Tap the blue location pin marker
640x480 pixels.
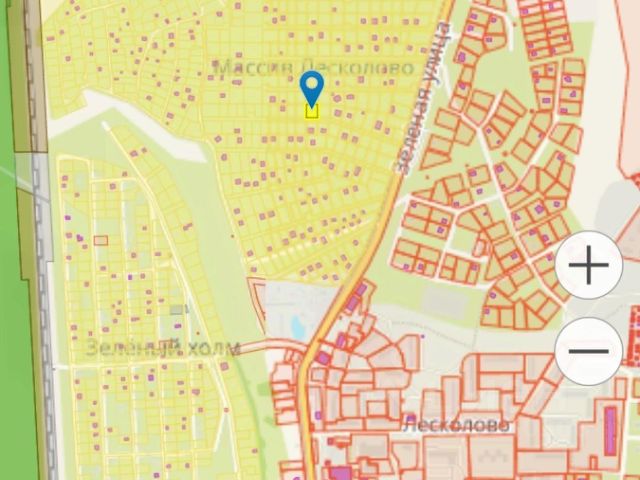pyautogui.click(x=312, y=90)
